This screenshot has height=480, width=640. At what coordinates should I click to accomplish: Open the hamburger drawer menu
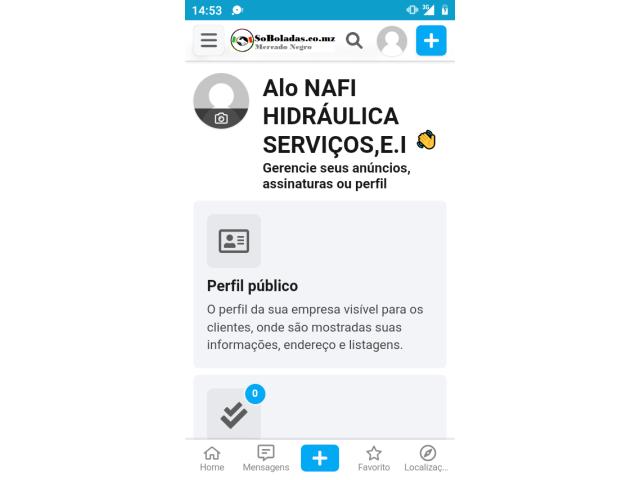208,41
